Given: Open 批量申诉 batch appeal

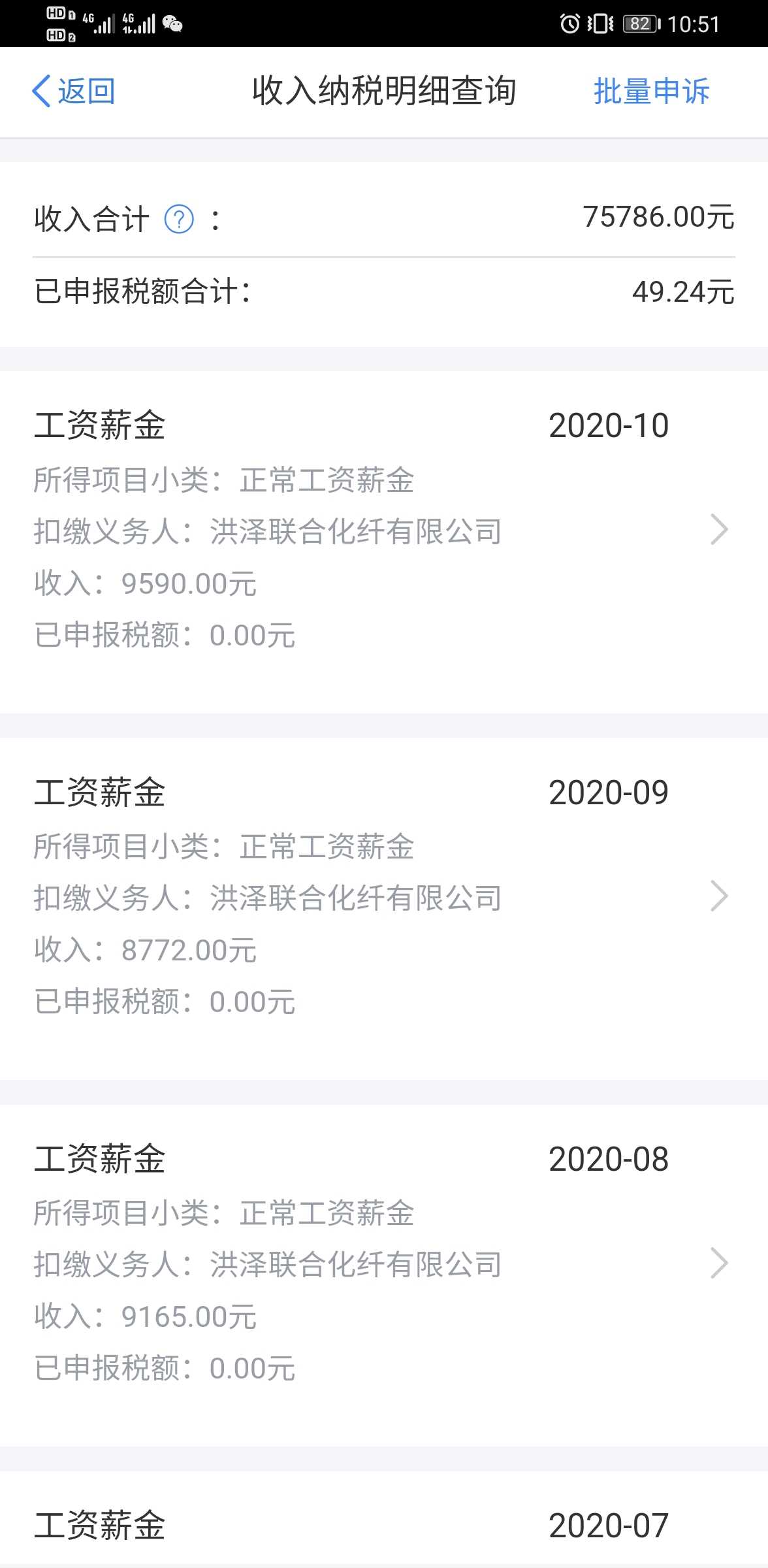Looking at the screenshot, I should click(651, 91).
